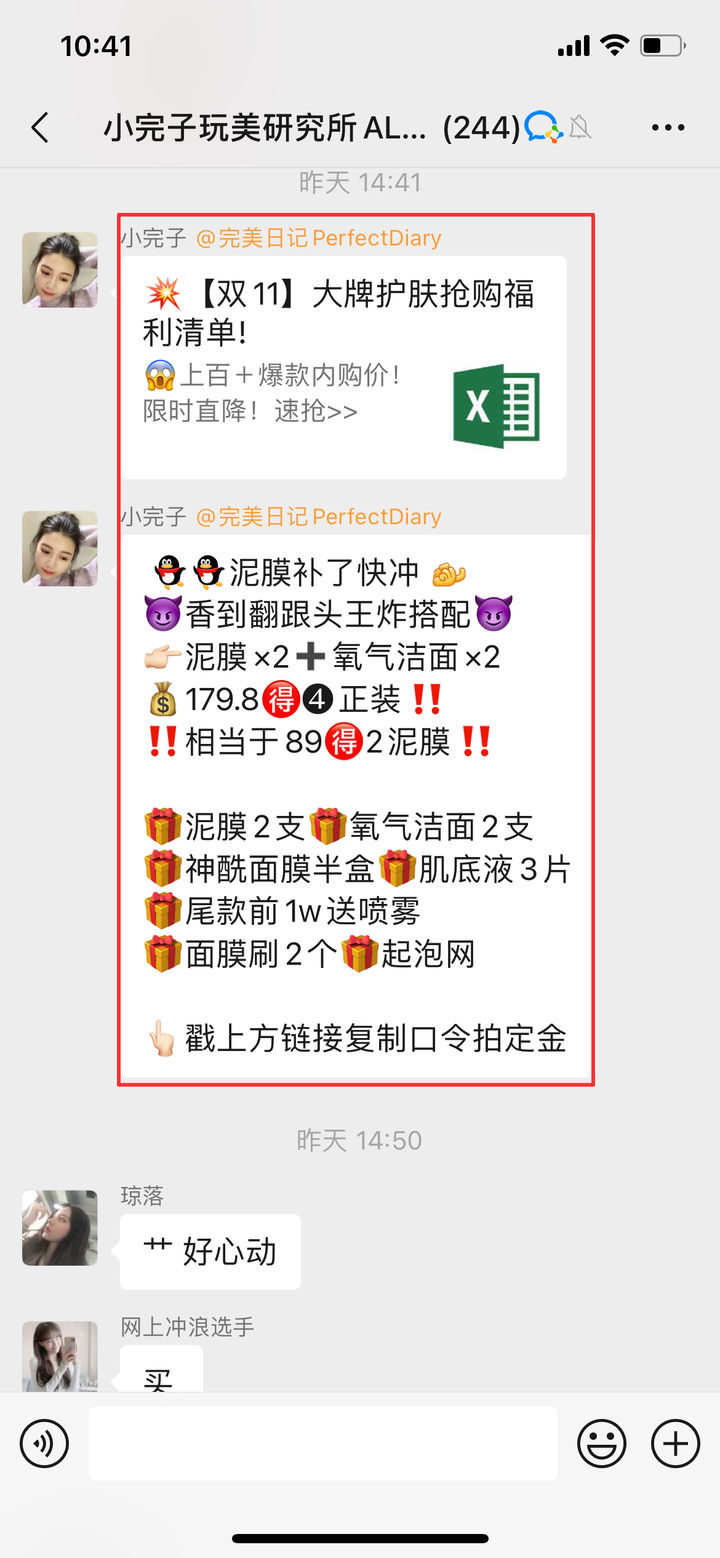The image size is (720, 1558).
Task: Open the emoji picker
Action: pyautogui.click(x=602, y=1443)
